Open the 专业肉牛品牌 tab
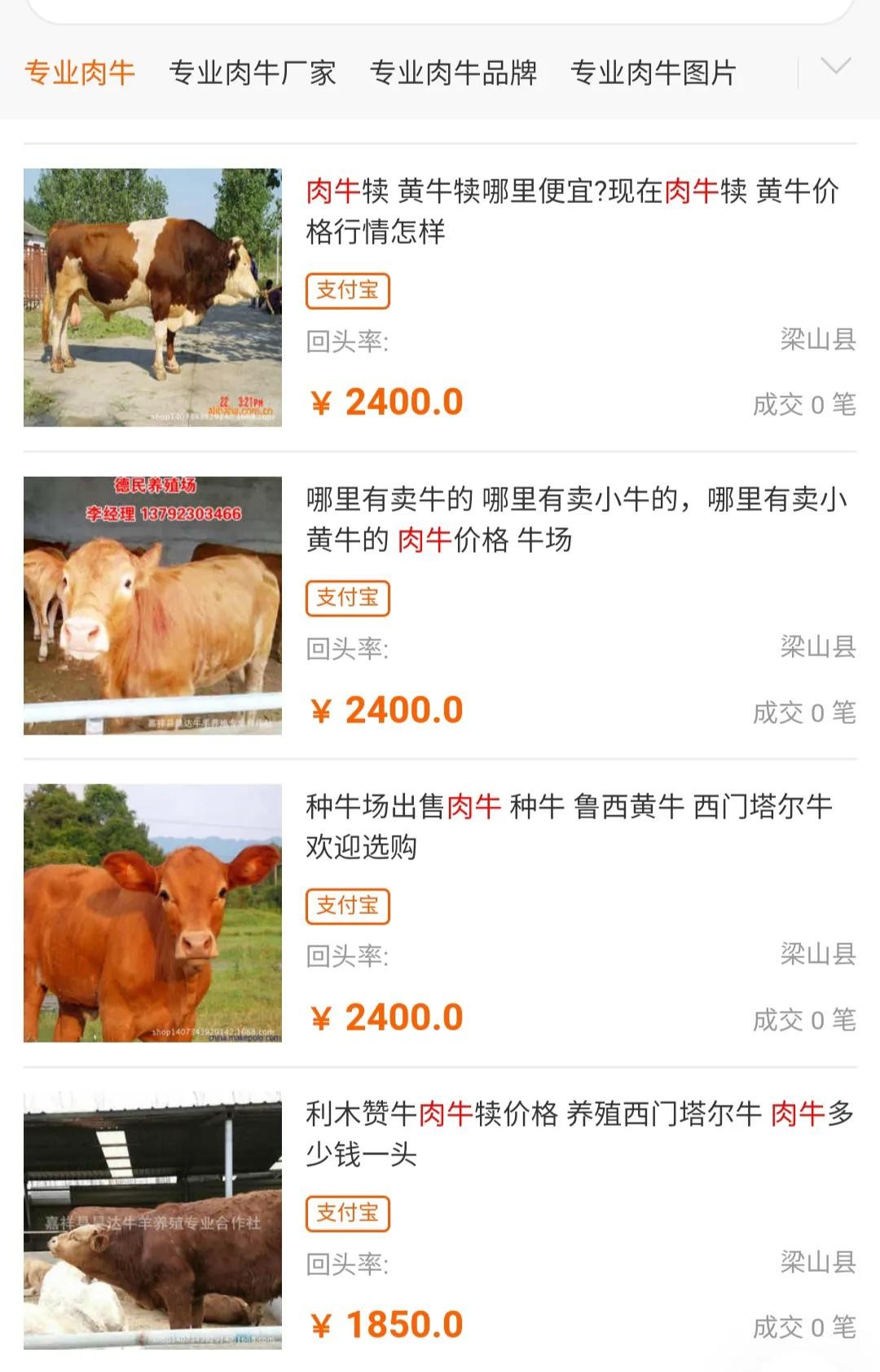 pyautogui.click(x=453, y=73)
